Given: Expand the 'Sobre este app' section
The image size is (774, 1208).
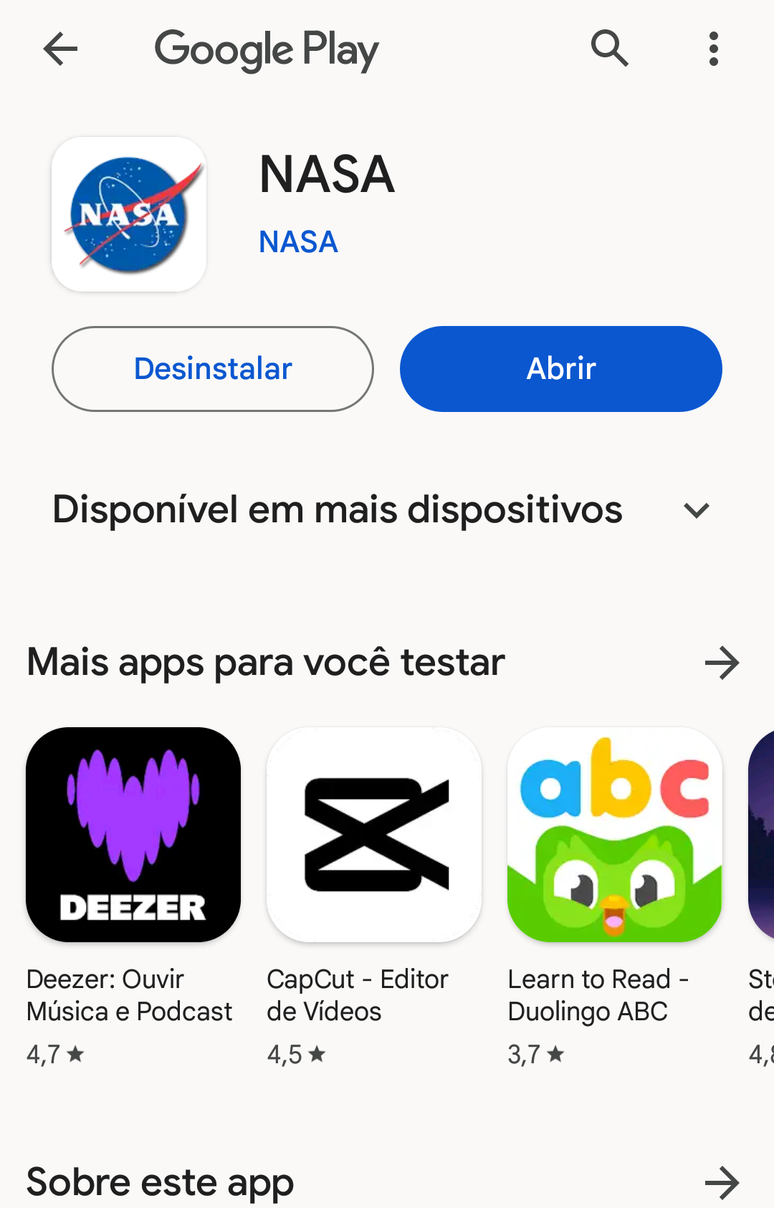Looking at the screenshot, I should pos(722,1182).
